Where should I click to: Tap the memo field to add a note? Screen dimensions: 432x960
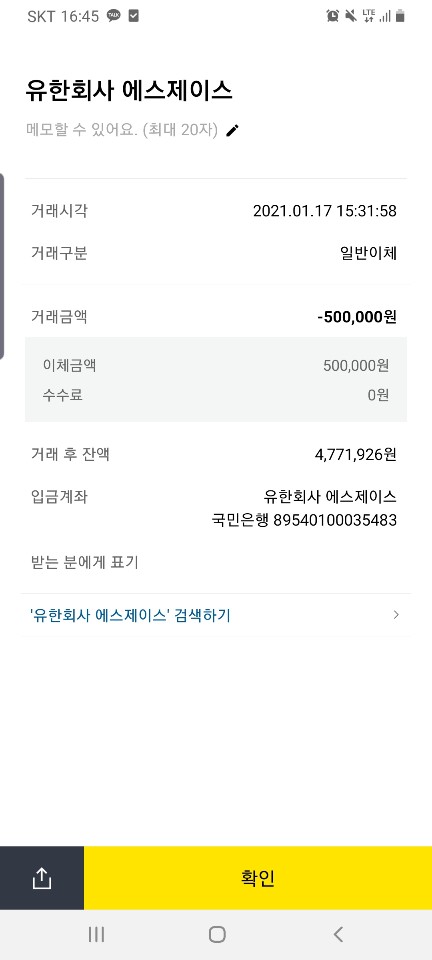tap(122, 130)
